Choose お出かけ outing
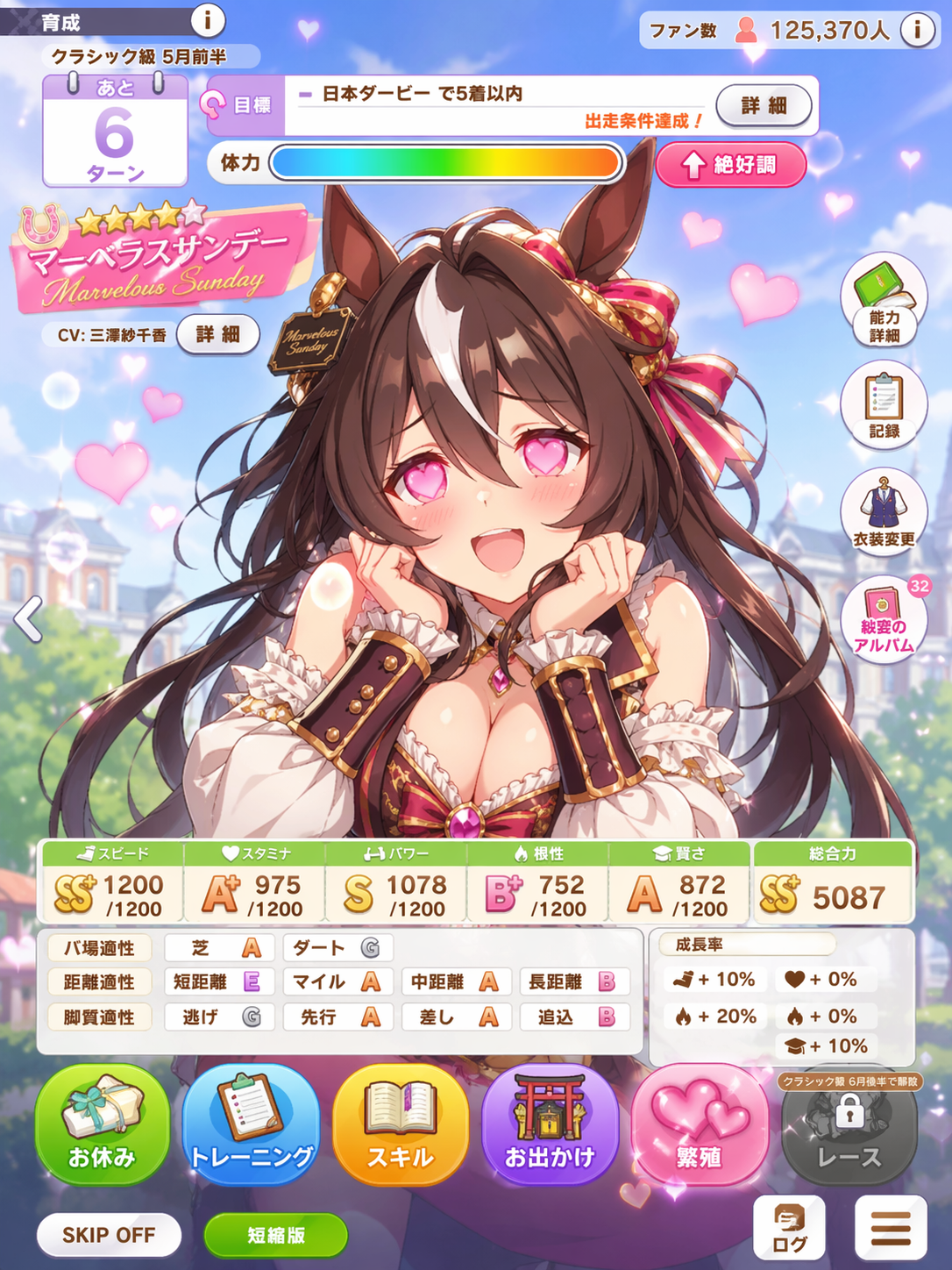 (550, 1124)
